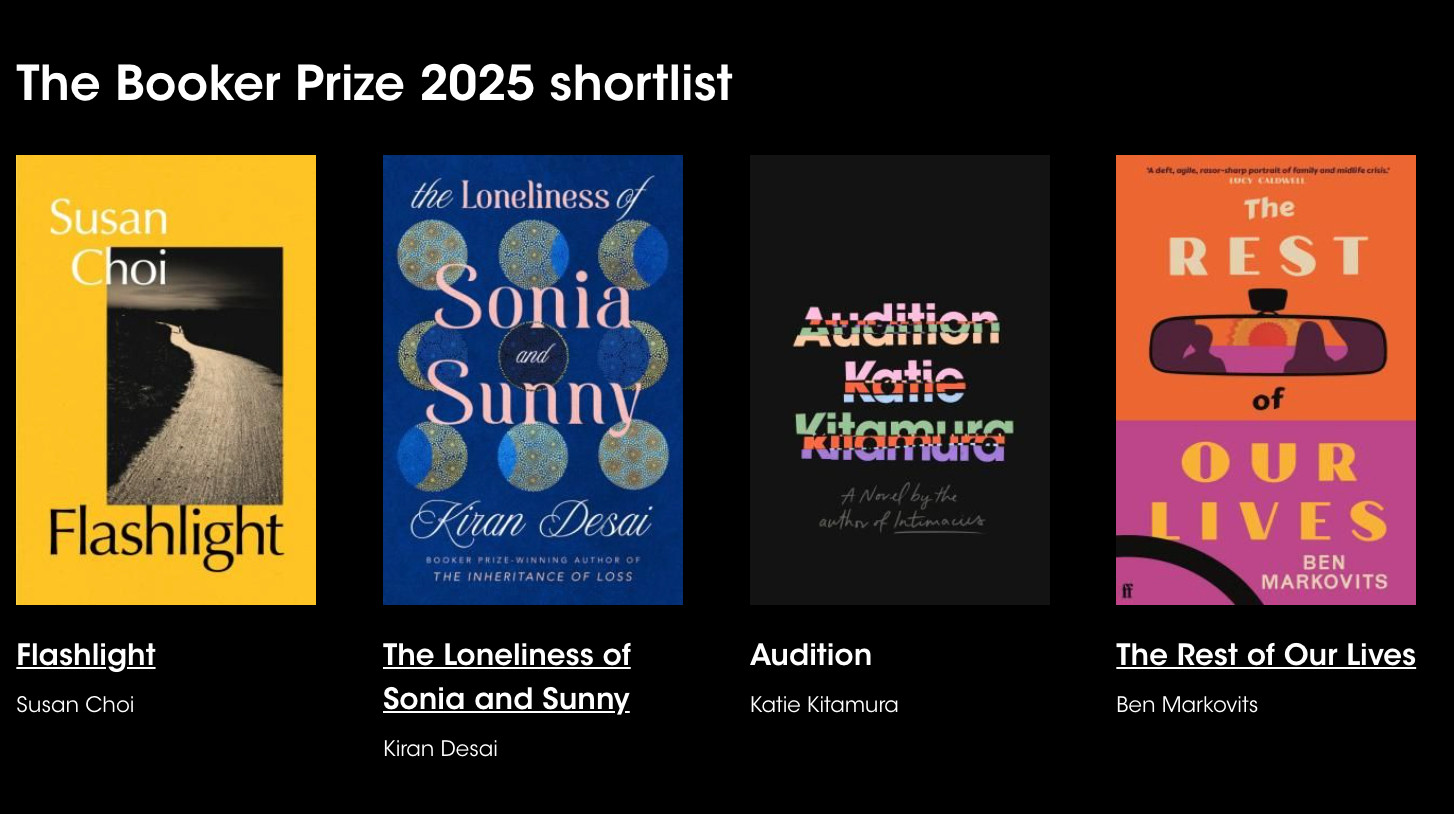Follow the Audition title link

tap(811, 655)
